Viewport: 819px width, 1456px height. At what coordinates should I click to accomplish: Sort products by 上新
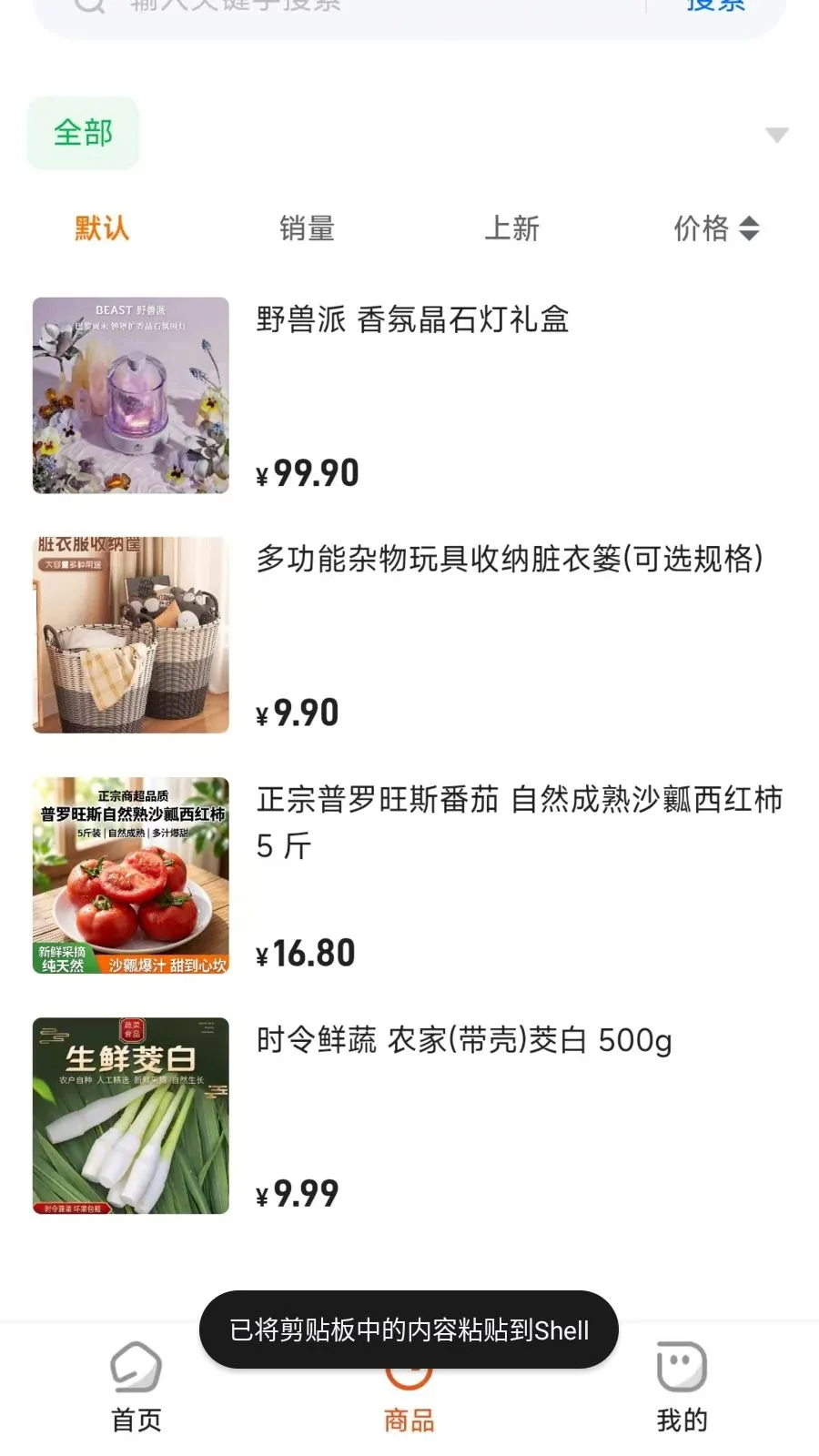tap(511, 228)
